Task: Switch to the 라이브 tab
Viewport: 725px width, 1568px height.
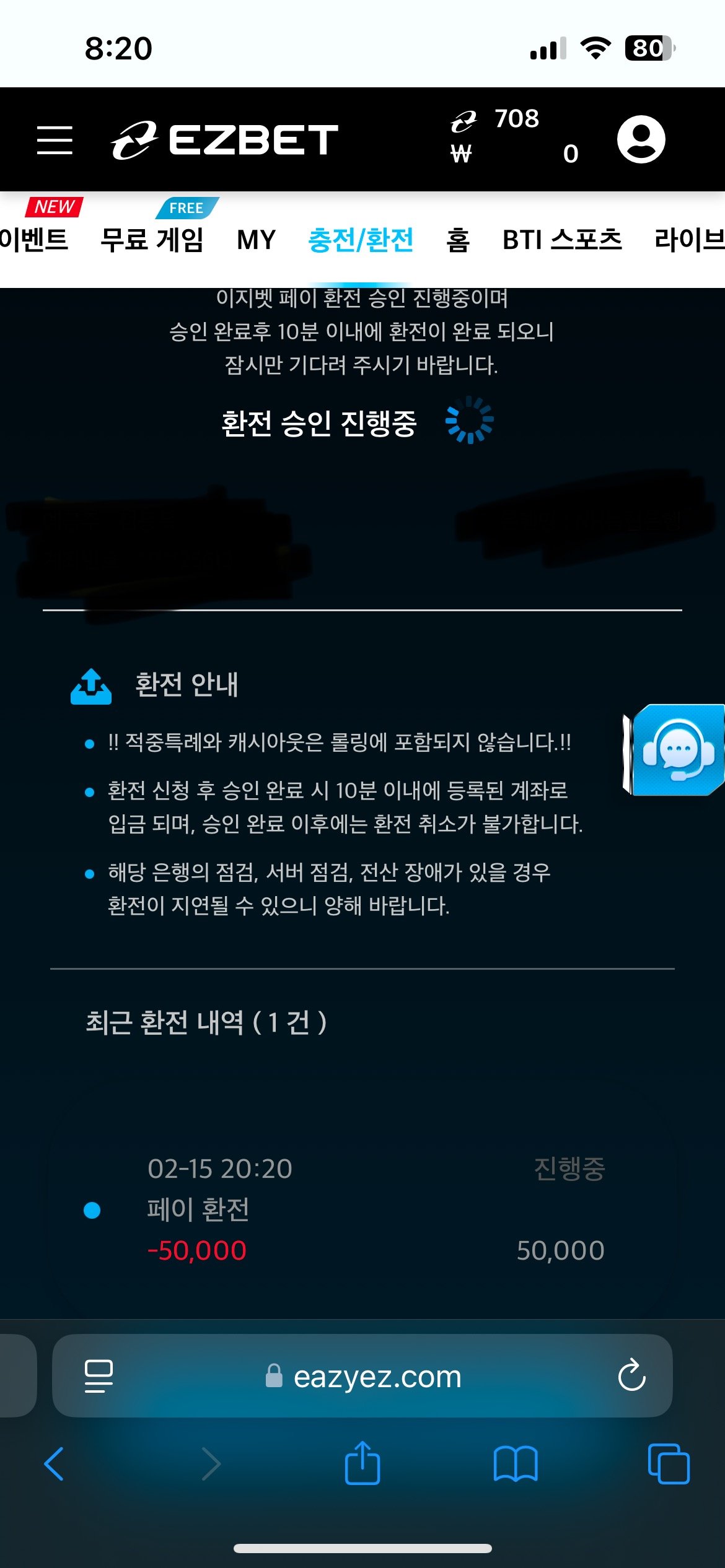Action: (x=689, y=240)
